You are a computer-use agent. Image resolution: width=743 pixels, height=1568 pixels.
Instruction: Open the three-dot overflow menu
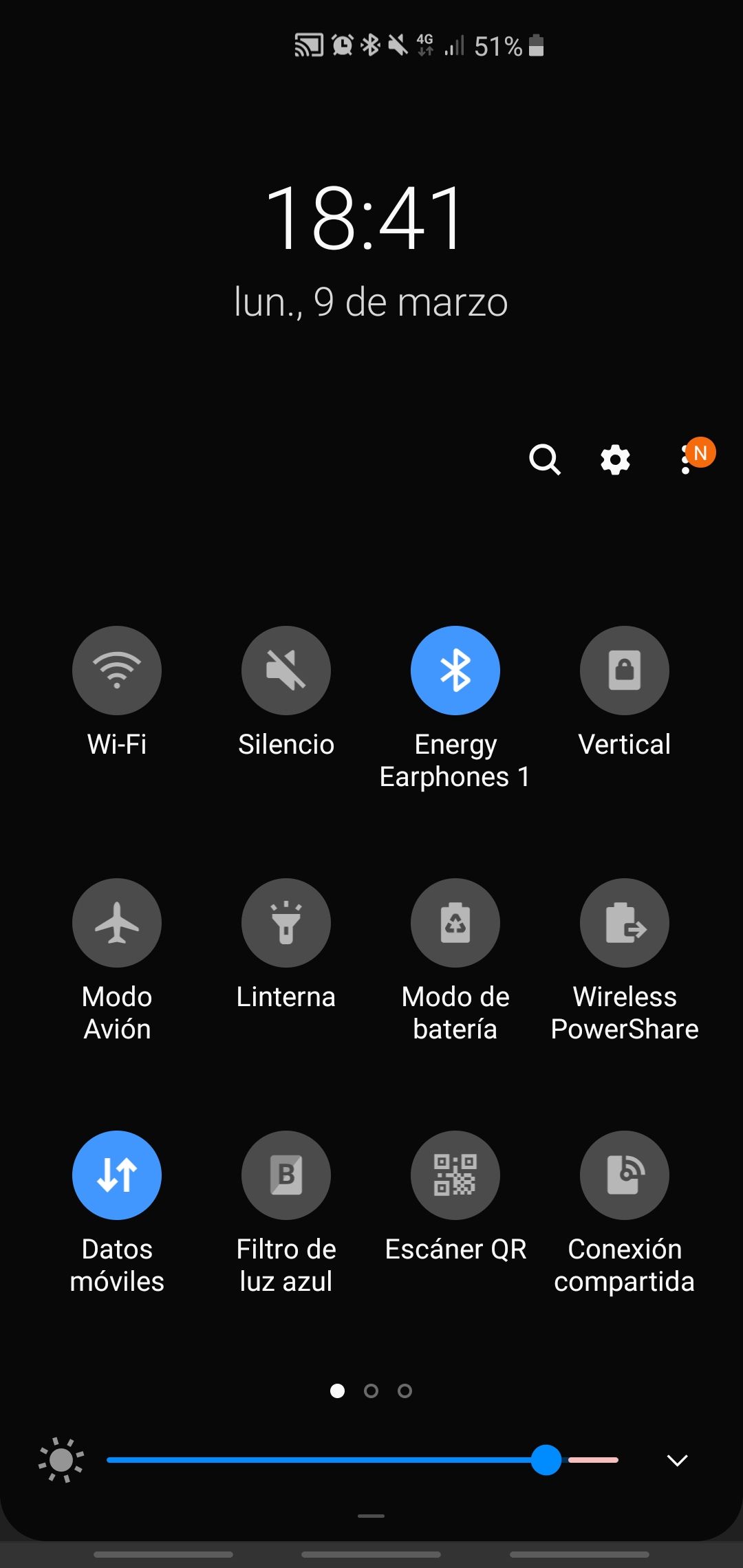point(686,459)
